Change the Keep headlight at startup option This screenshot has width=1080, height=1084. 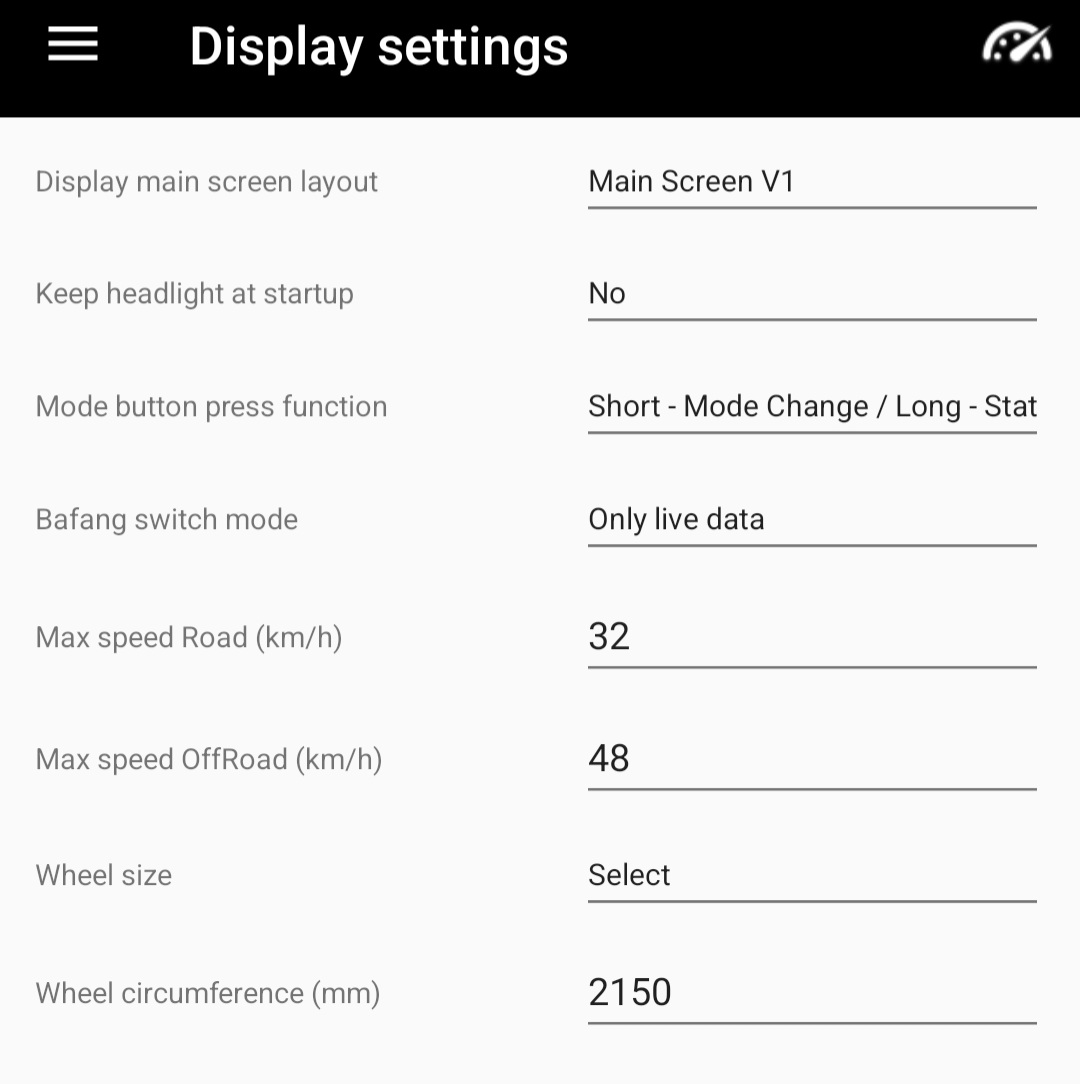coord(811,294)
